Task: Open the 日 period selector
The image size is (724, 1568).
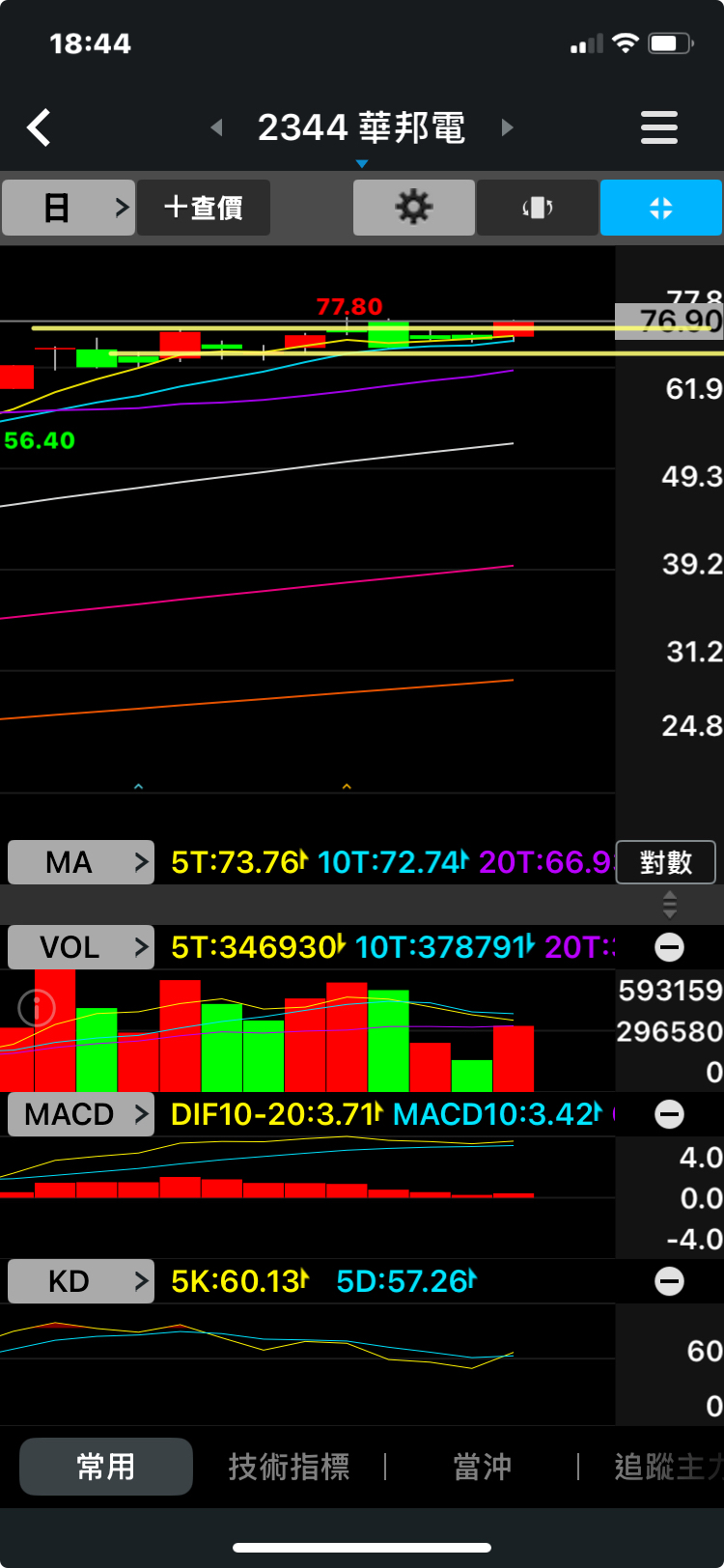Action: click(x=69, y=208)
